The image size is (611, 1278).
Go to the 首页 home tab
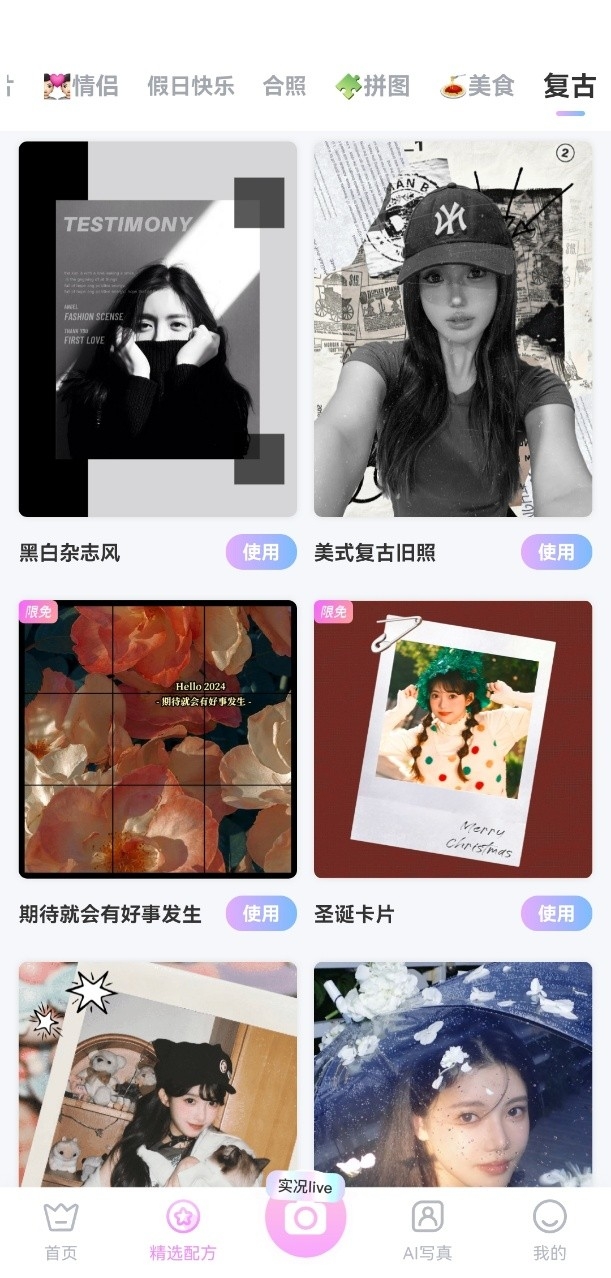(x=61, y=1231)
